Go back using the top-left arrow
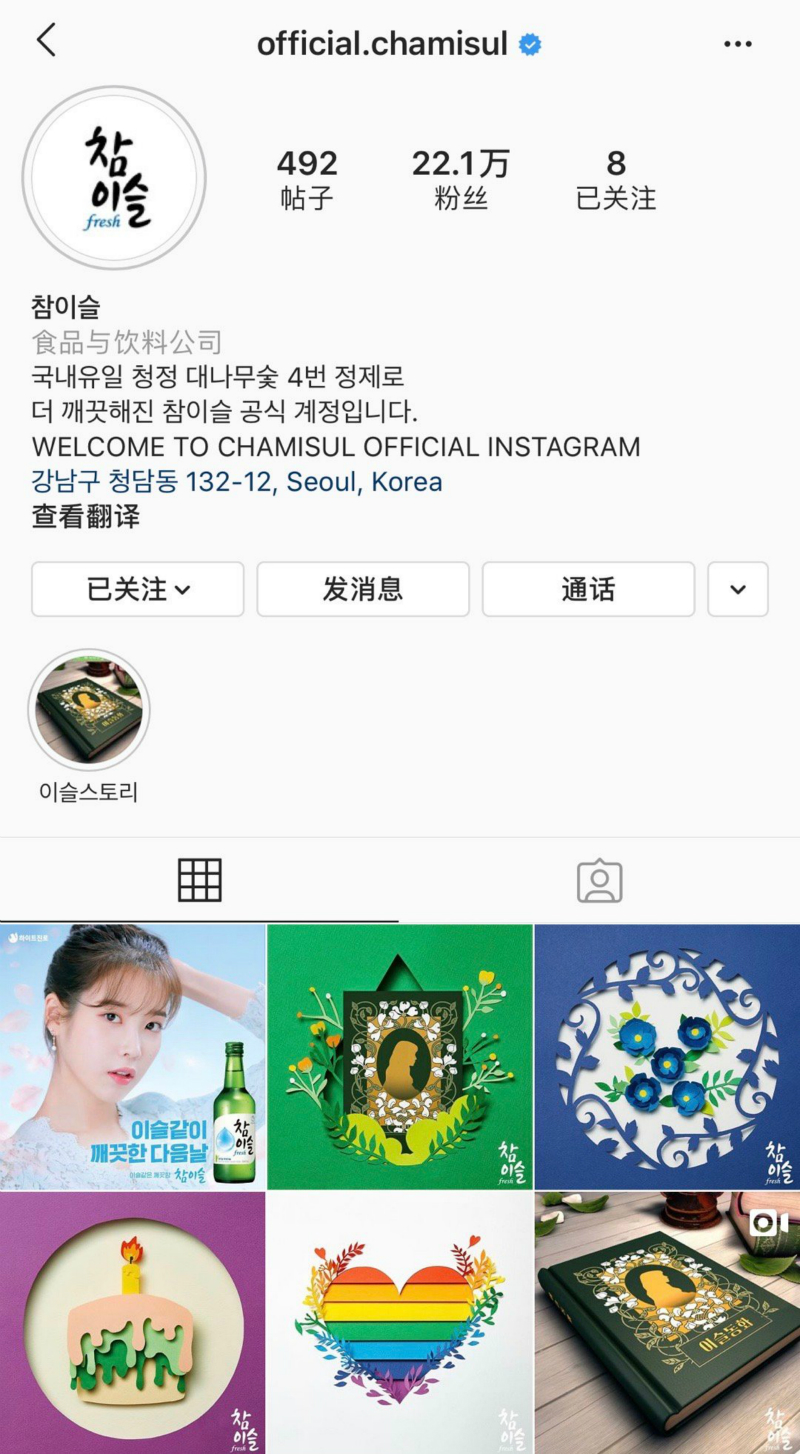 tap(46, 41)
